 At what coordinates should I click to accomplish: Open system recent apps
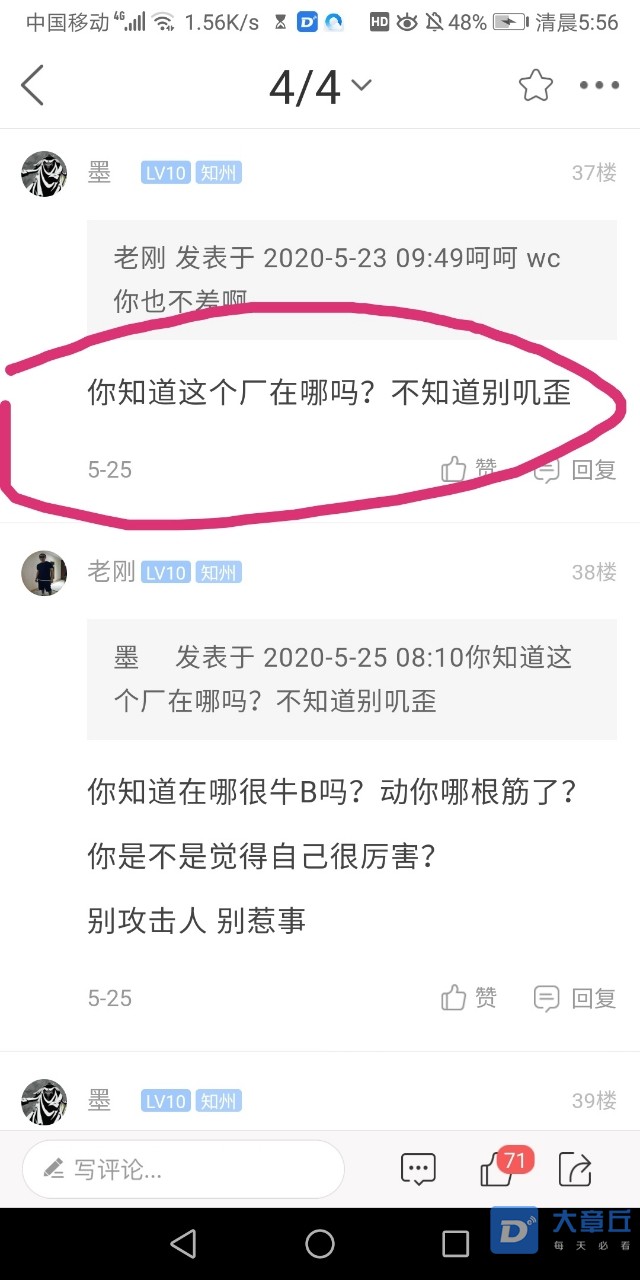455,1244
